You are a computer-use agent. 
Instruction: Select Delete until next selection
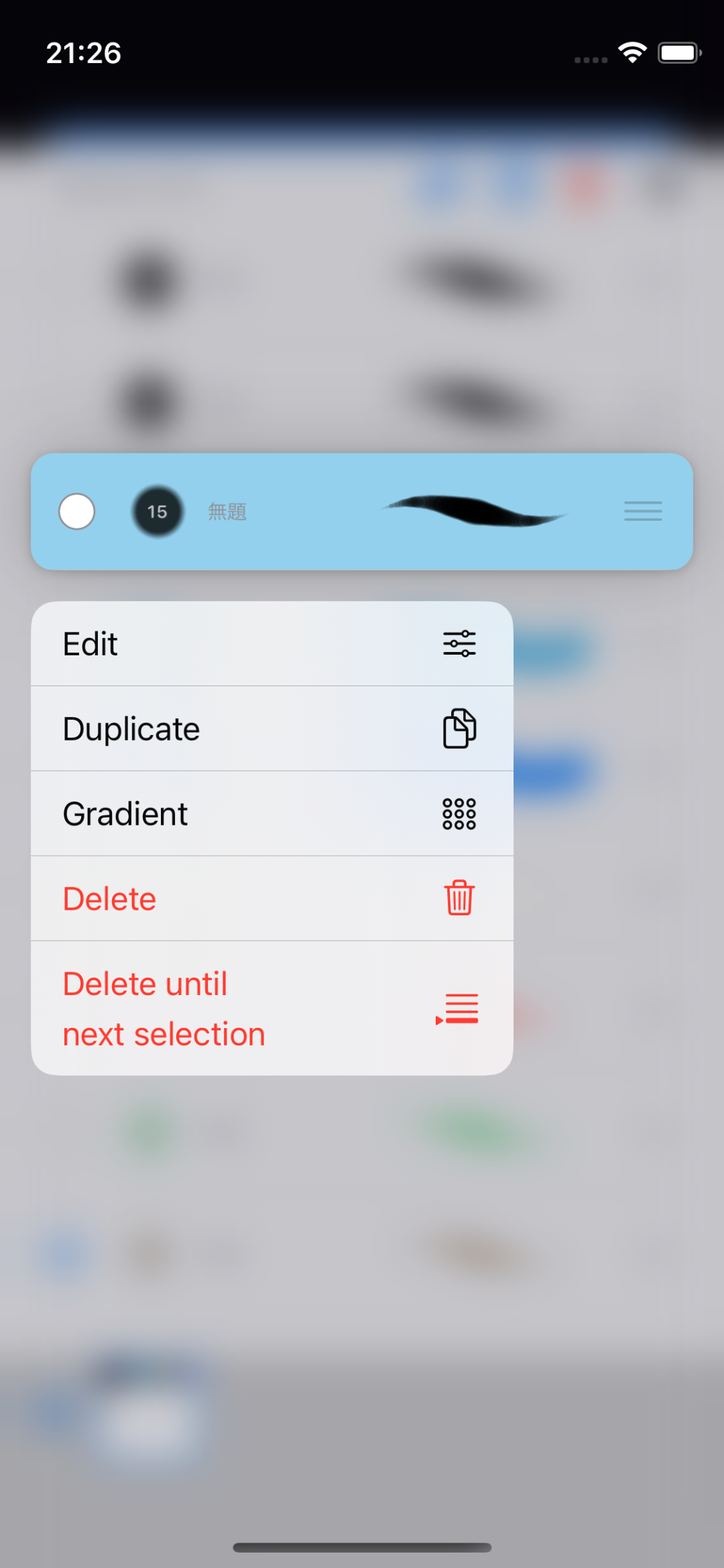click(271, 1008)
